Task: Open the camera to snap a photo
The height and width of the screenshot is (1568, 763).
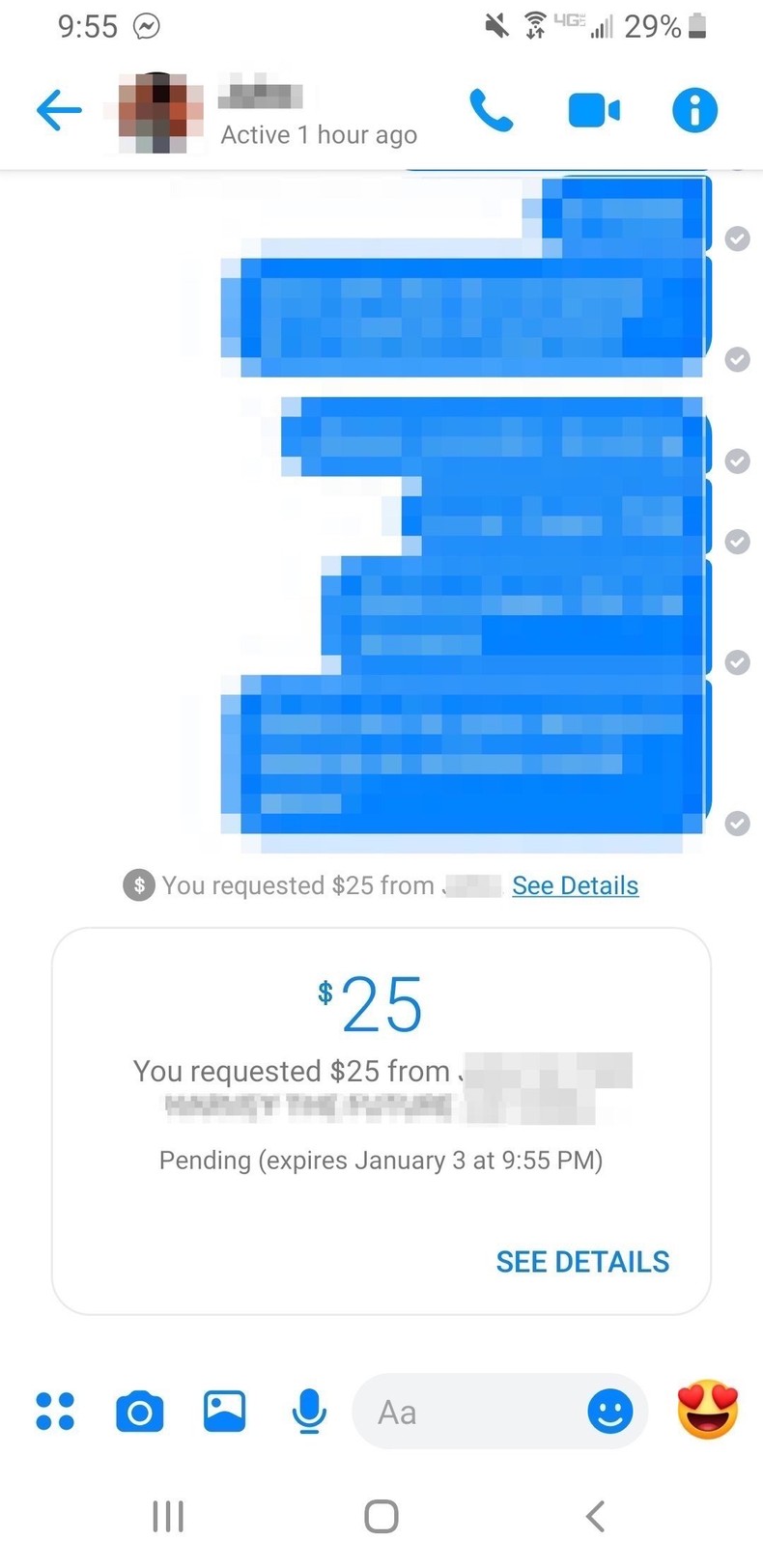Action: [x=139, y=1411]
